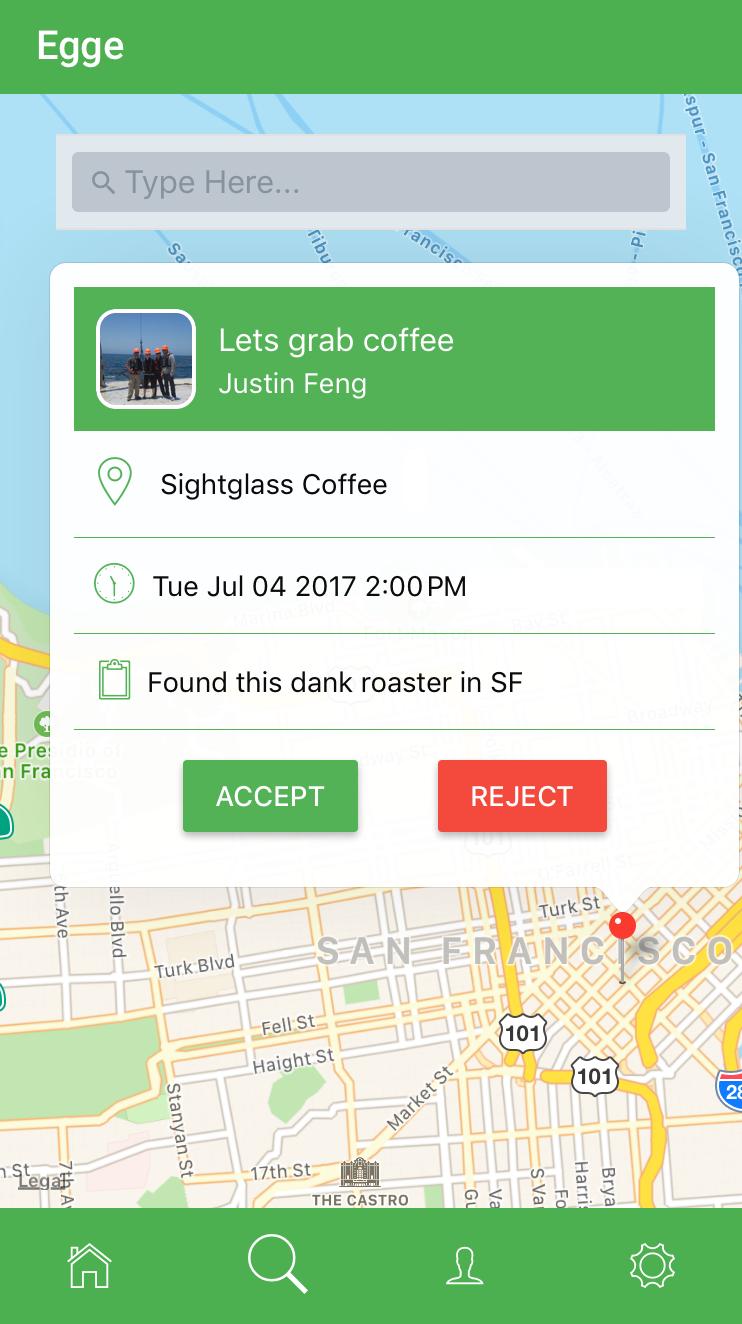Open the Legal link on the map

[42, 1181]
